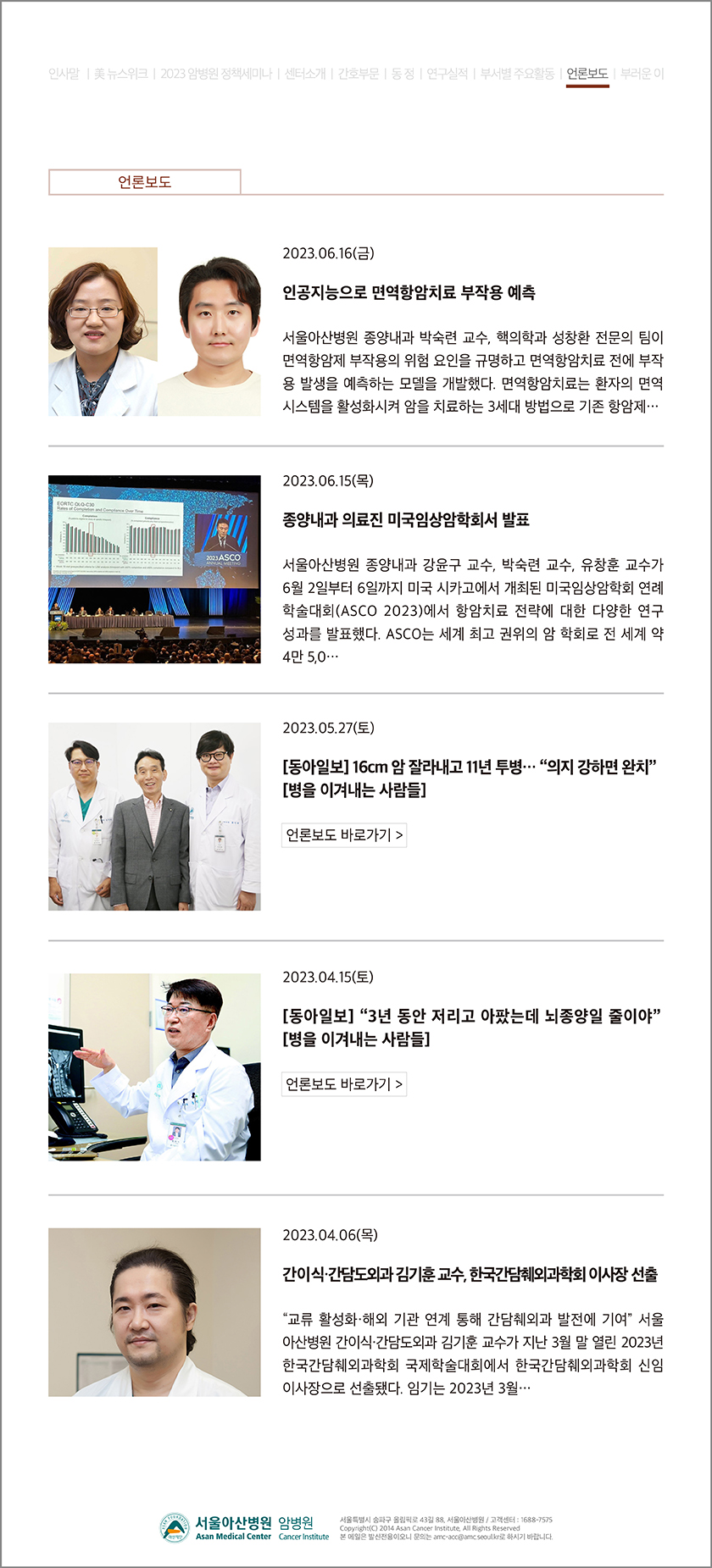Tap the ASCO conference photo thumbnail

coord(154,569)
